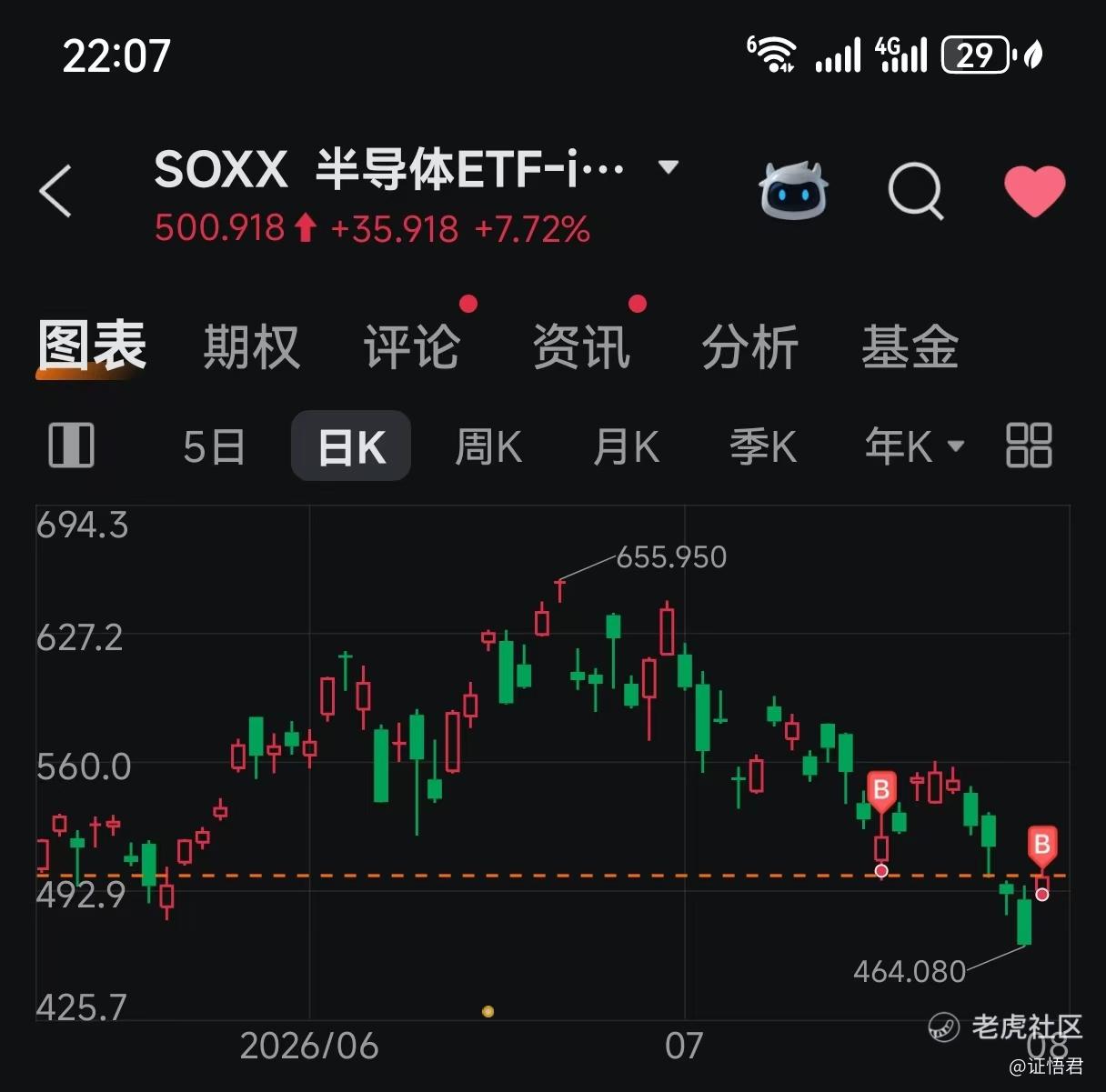The image size is (1106, 1092).
Task: Toggle the split chart layout icon
Action: coord(71,446)
